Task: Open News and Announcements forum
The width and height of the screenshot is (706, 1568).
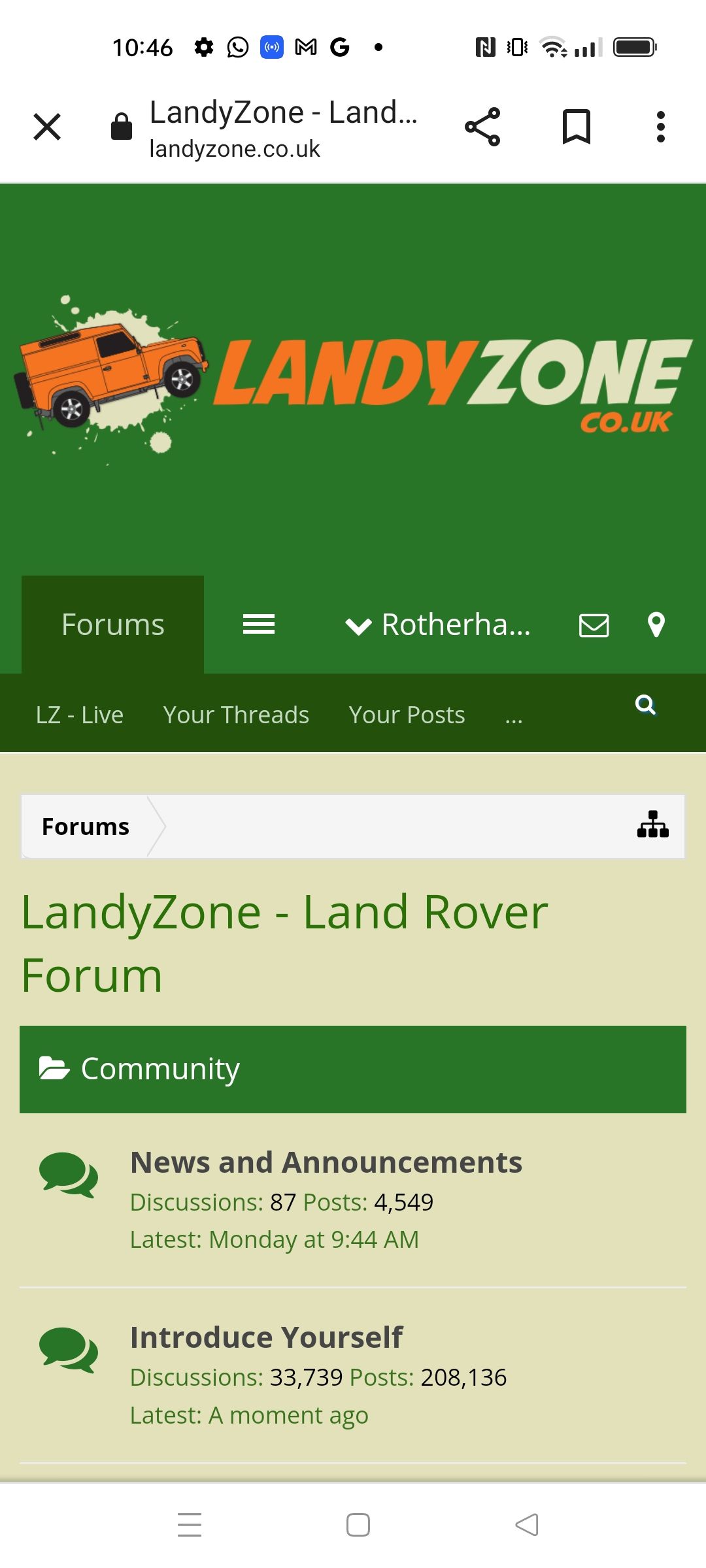Action: coord(326,1162)
